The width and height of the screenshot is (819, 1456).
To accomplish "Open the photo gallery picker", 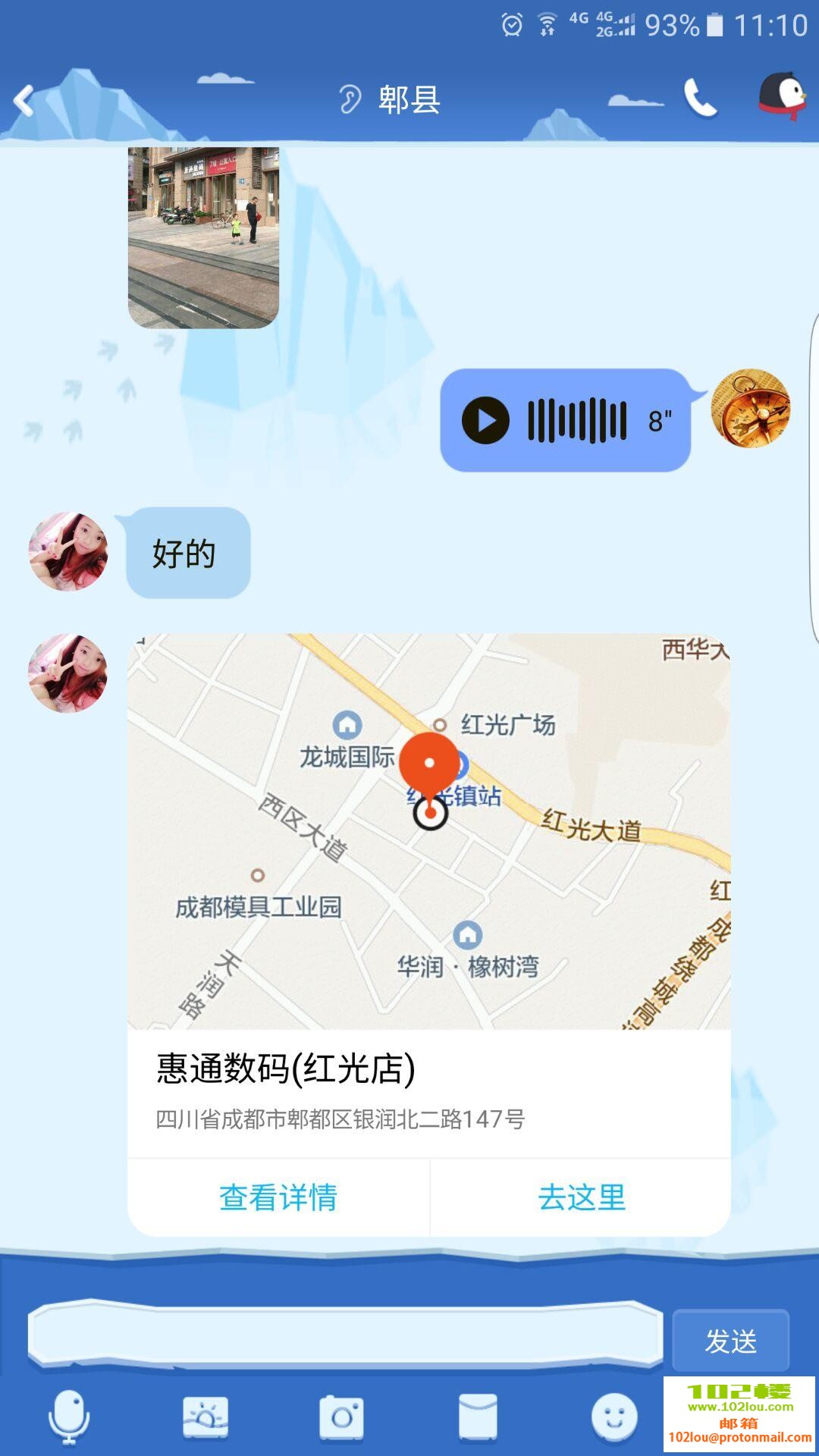I will tap(206, 1416).
